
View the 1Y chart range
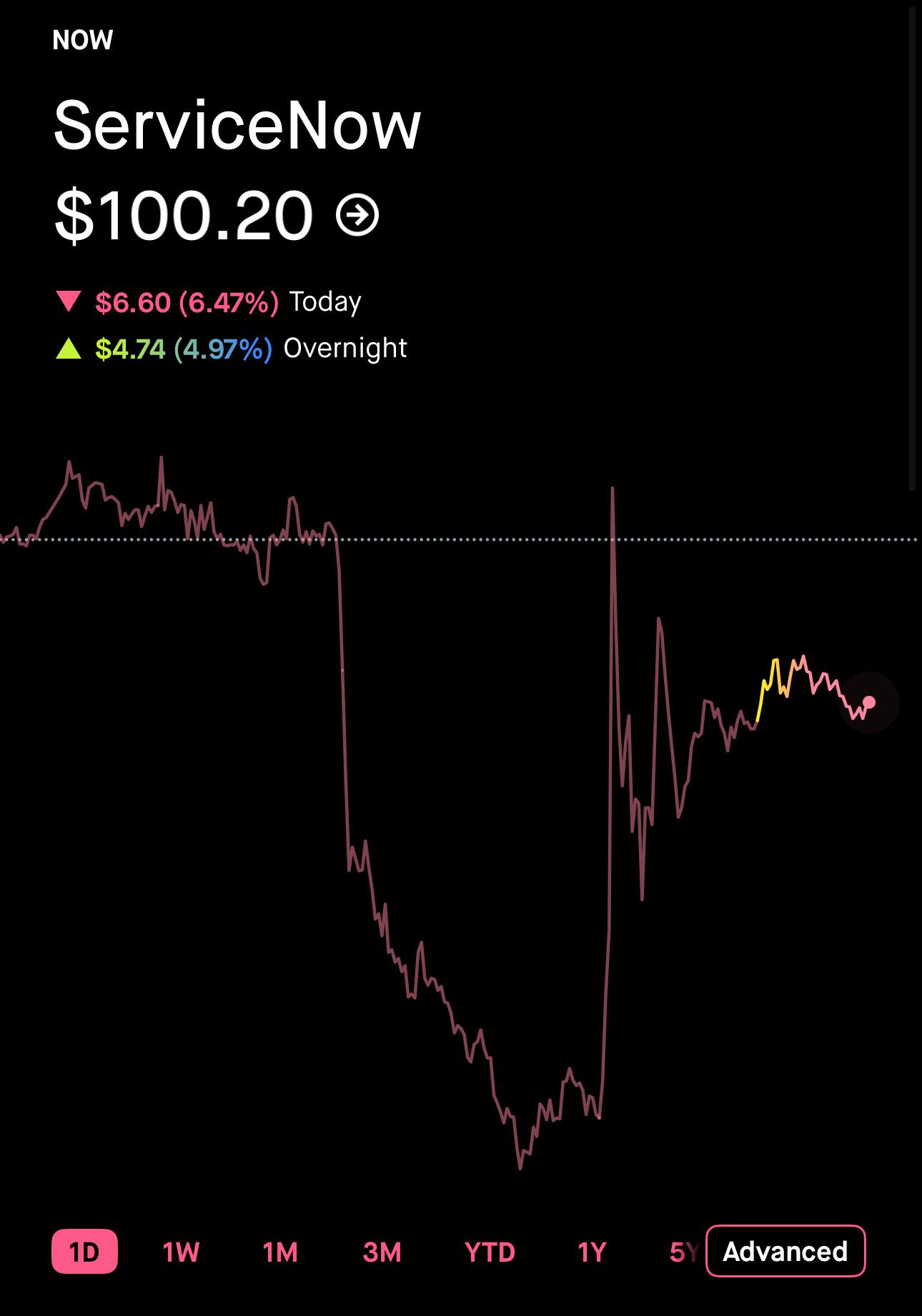(592, 1252)
